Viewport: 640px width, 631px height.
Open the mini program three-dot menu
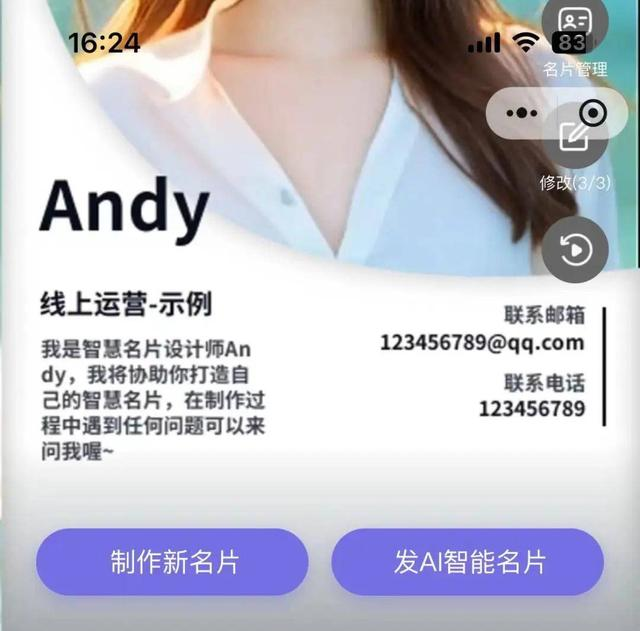tap(521, 113)
